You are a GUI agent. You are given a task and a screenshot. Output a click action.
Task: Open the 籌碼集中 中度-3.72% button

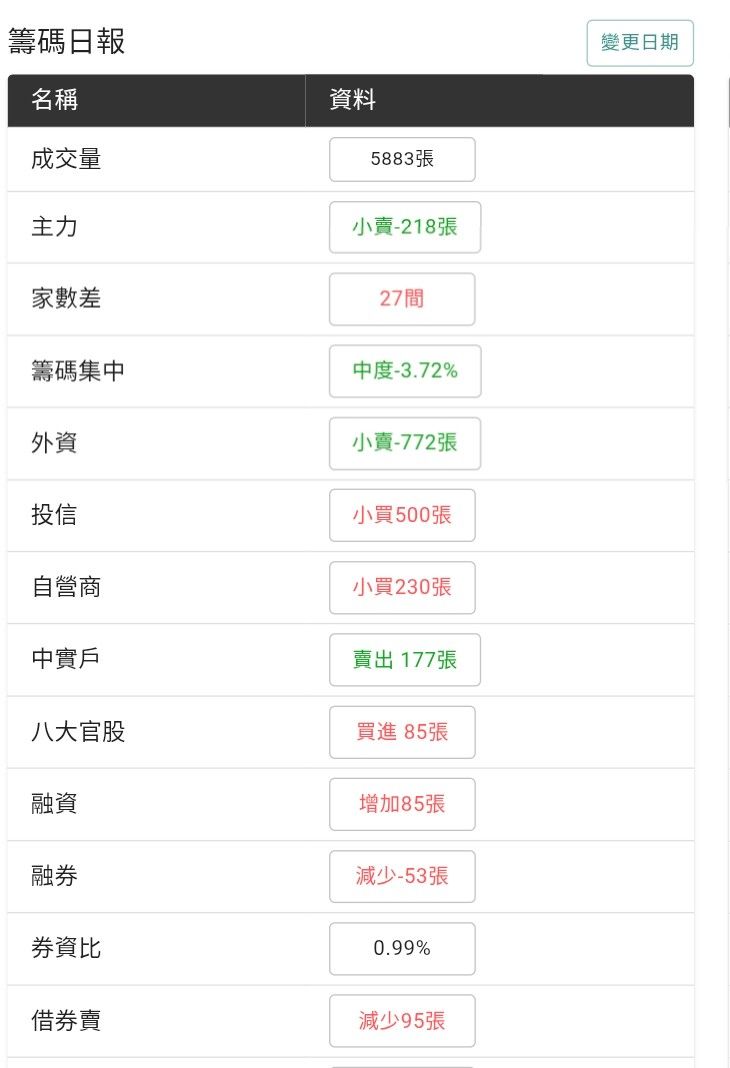tap(404, 371)
